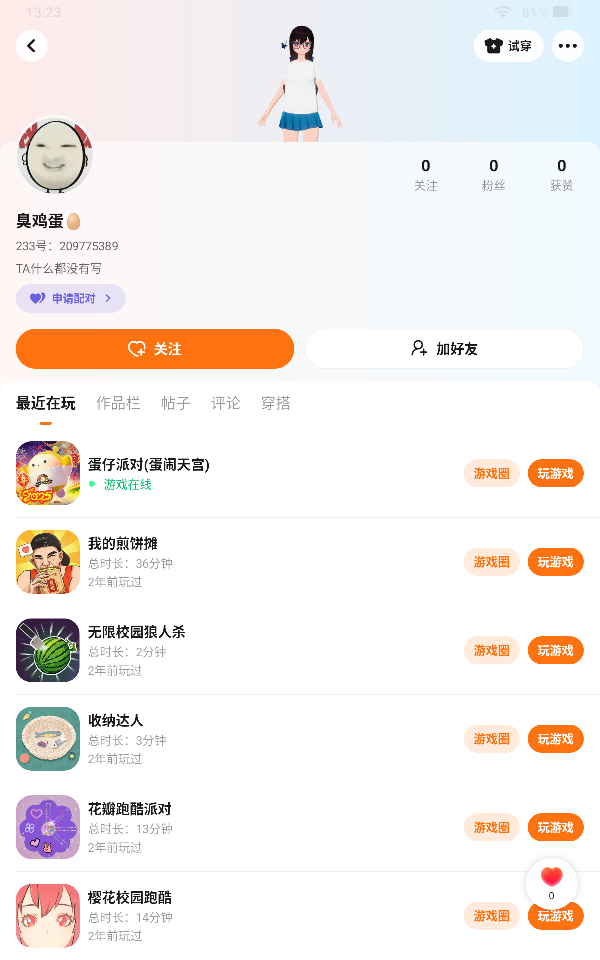600x960 pixels.
Task: Open 游戏圈 for 无限校园狼人杀
Action: click(491, 650)
